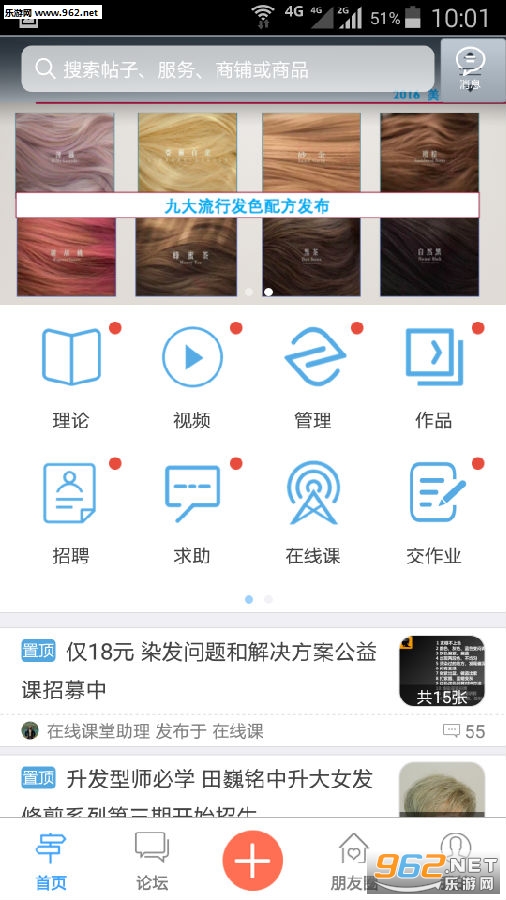
Task: Switch to the 论坛 tab
Action: 152,861
